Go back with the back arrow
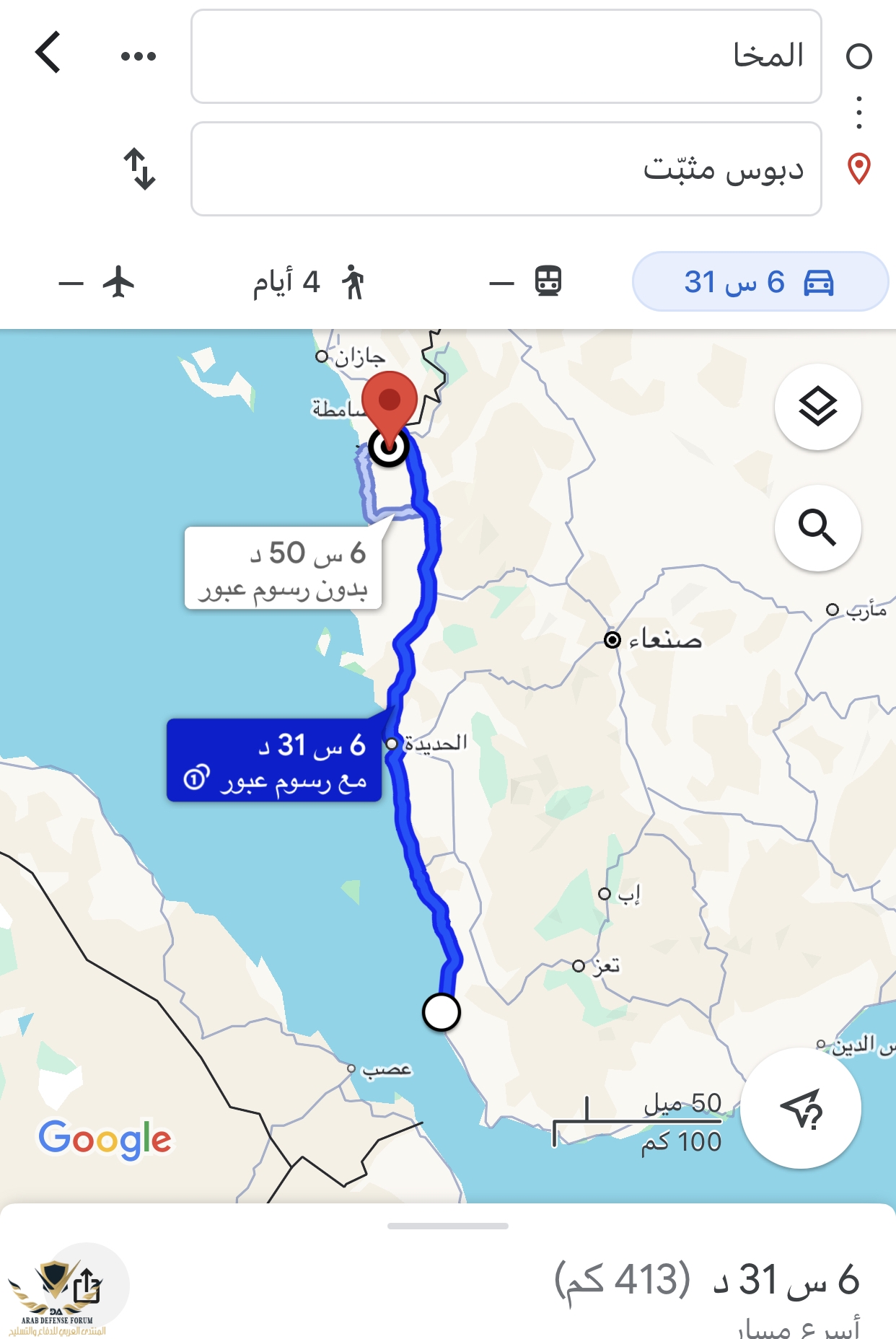Image resolution: width=896 pixels, height=1339 pixels. (48, 53)
